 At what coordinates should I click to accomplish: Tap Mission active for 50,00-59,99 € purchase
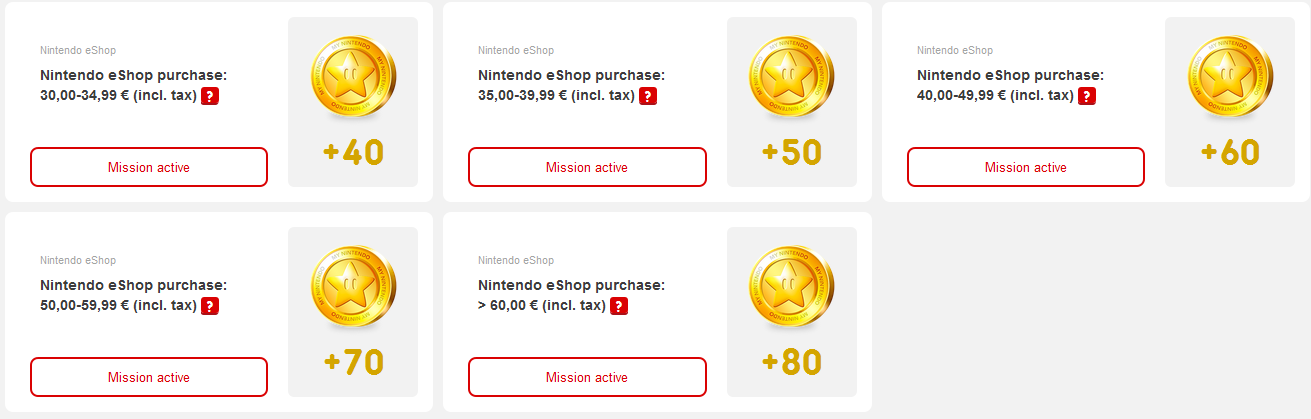pos(149,377)
